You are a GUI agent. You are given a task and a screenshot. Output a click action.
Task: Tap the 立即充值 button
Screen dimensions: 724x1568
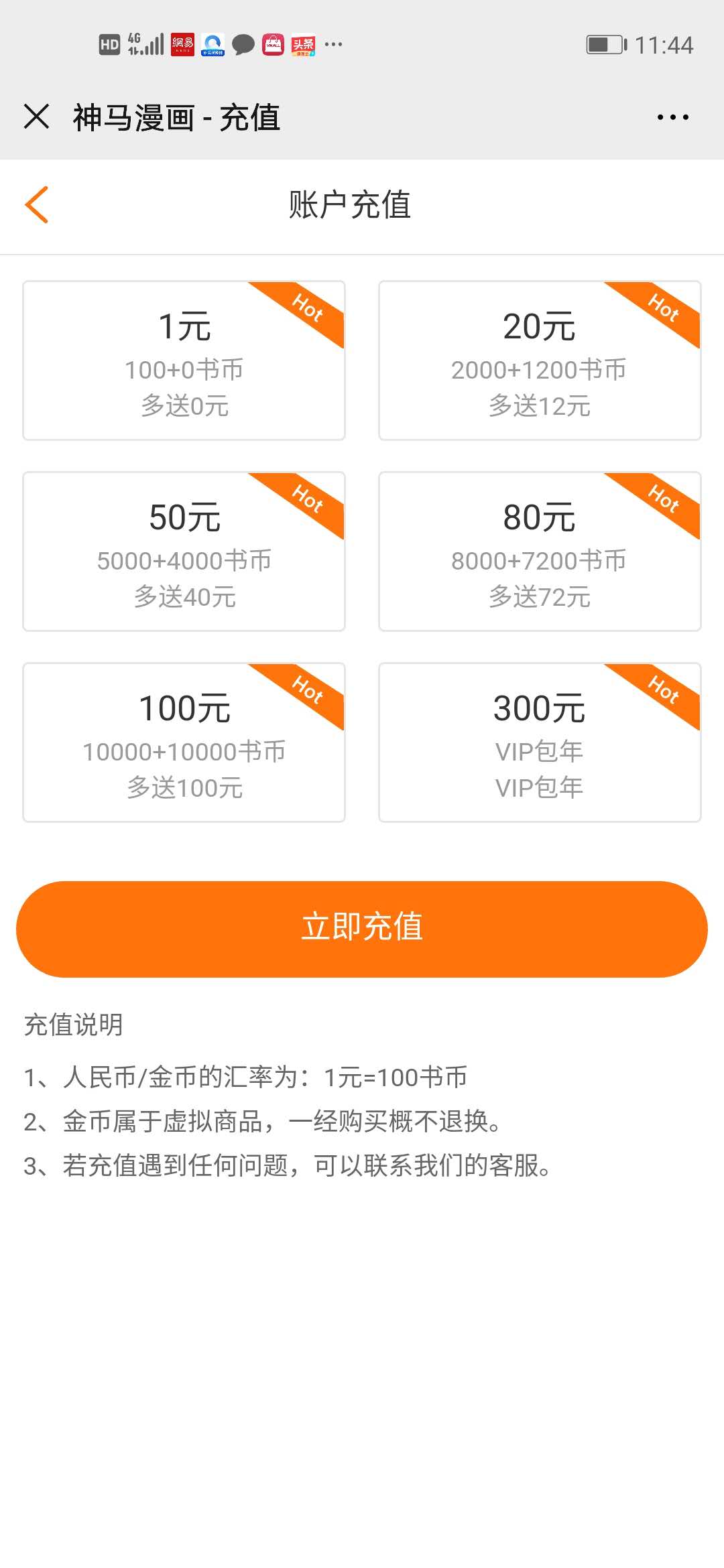[x=362, y=929]
